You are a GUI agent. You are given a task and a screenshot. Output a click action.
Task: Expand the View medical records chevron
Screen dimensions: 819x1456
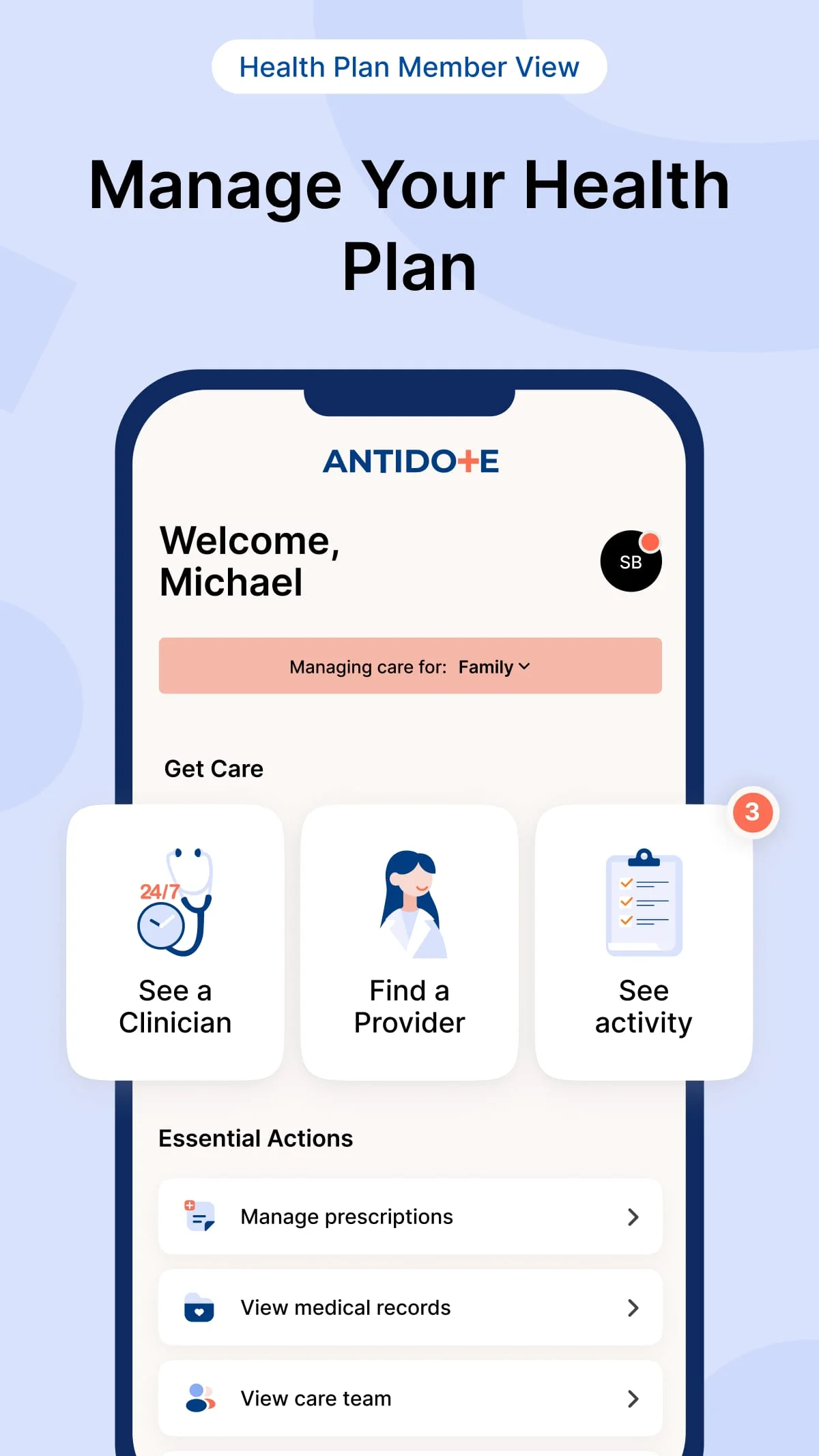633,1307
